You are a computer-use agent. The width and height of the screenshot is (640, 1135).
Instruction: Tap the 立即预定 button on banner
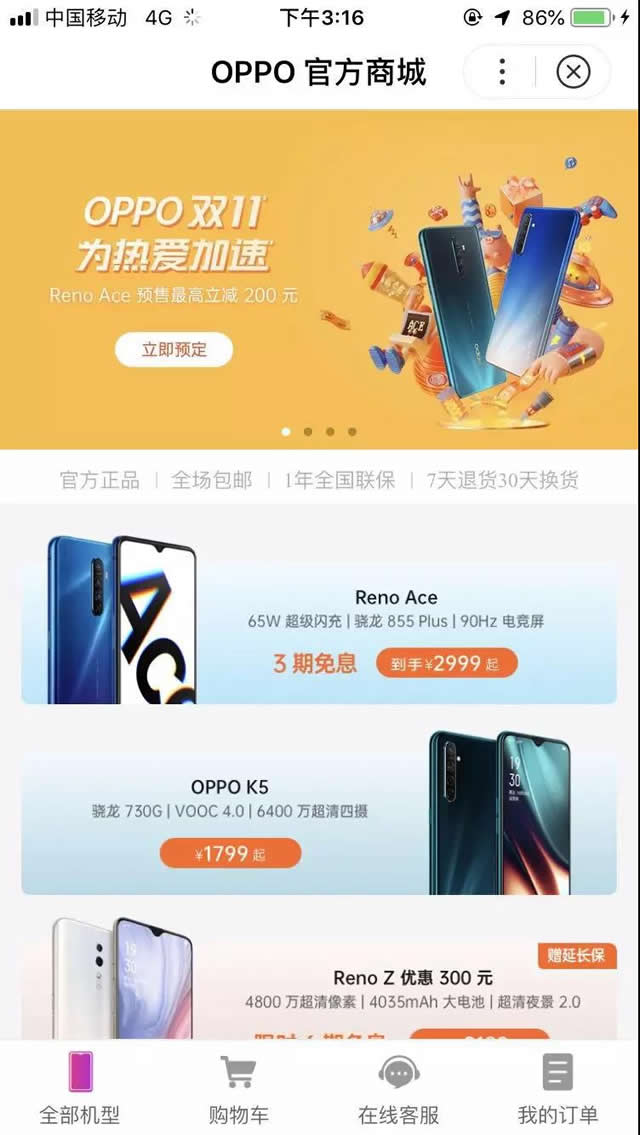[174, 349]
